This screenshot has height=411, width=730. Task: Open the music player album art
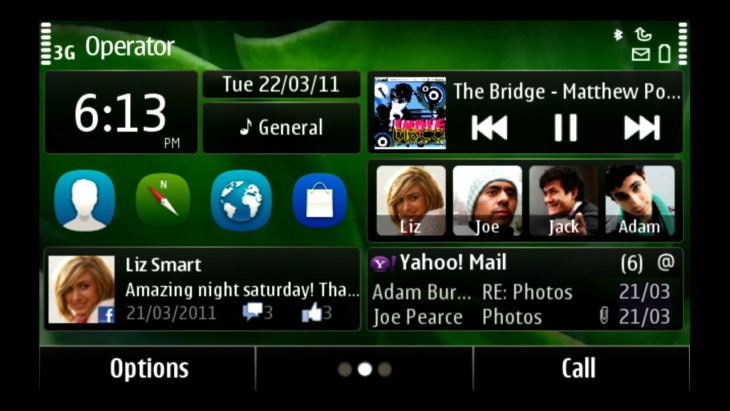[409, 114]
